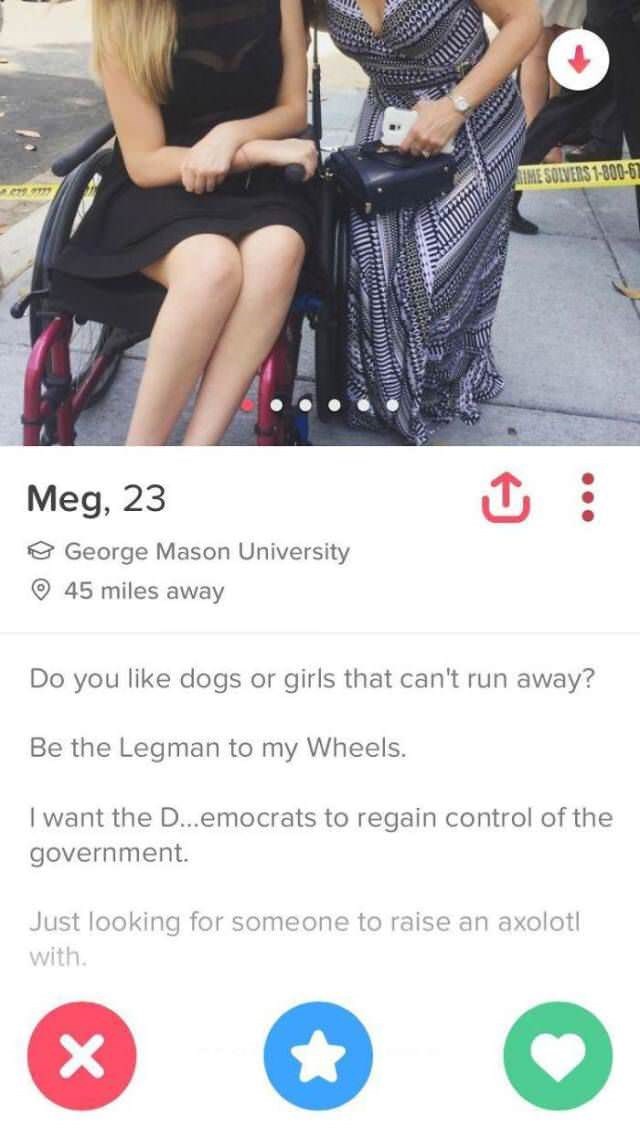Reject the profile with the red X
This screenshot has width=640, height=1138.
tap(78, 1055)
